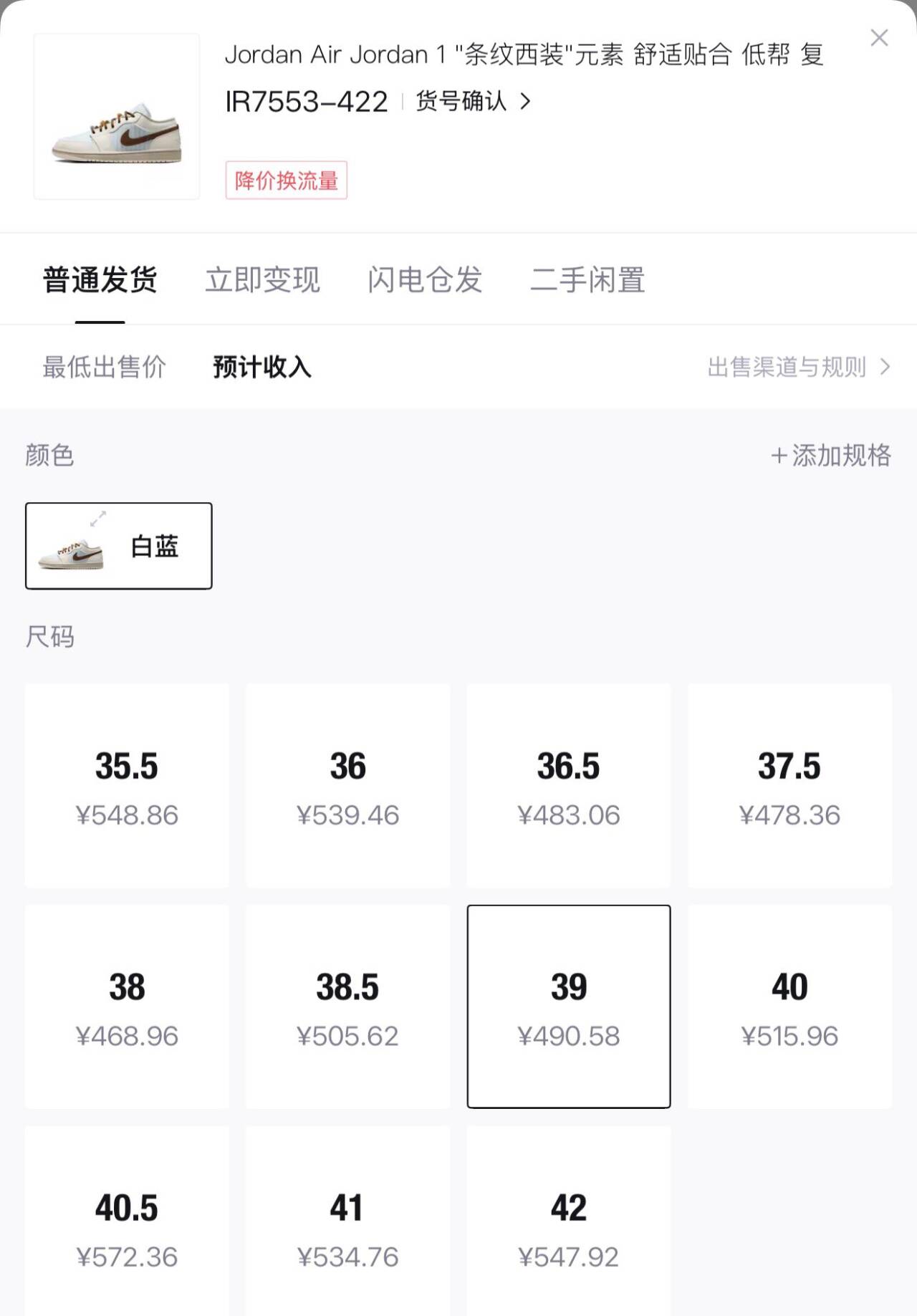Switch to the 立即变现 tab

263,280
